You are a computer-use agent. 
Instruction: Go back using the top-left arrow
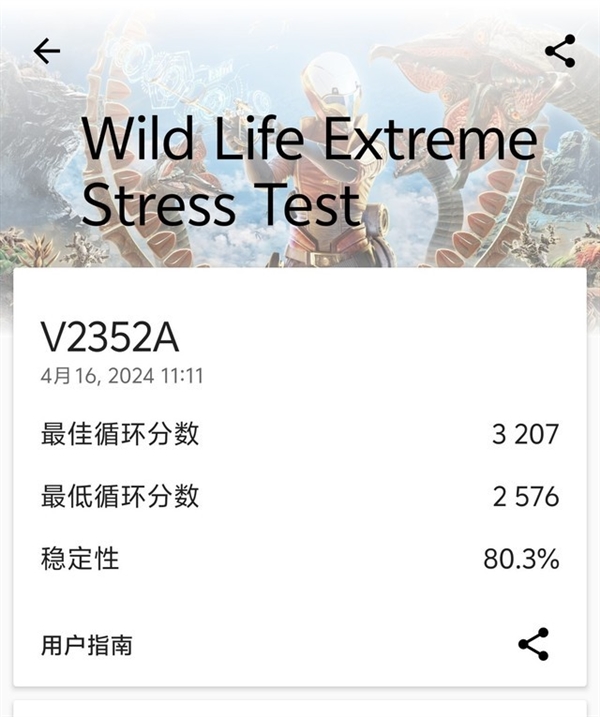47,52
